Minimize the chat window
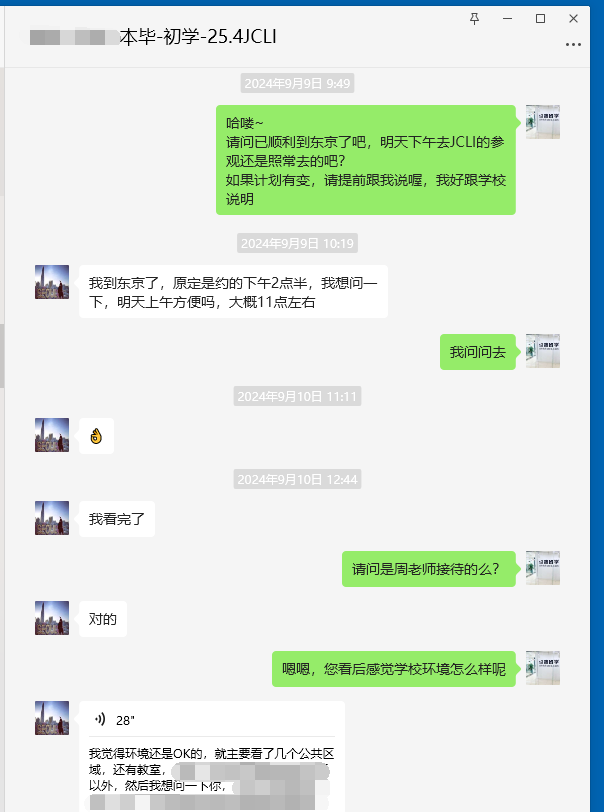The height and width of the screenshot is (812, 604). pyautogui.click(x=508, y=19)
